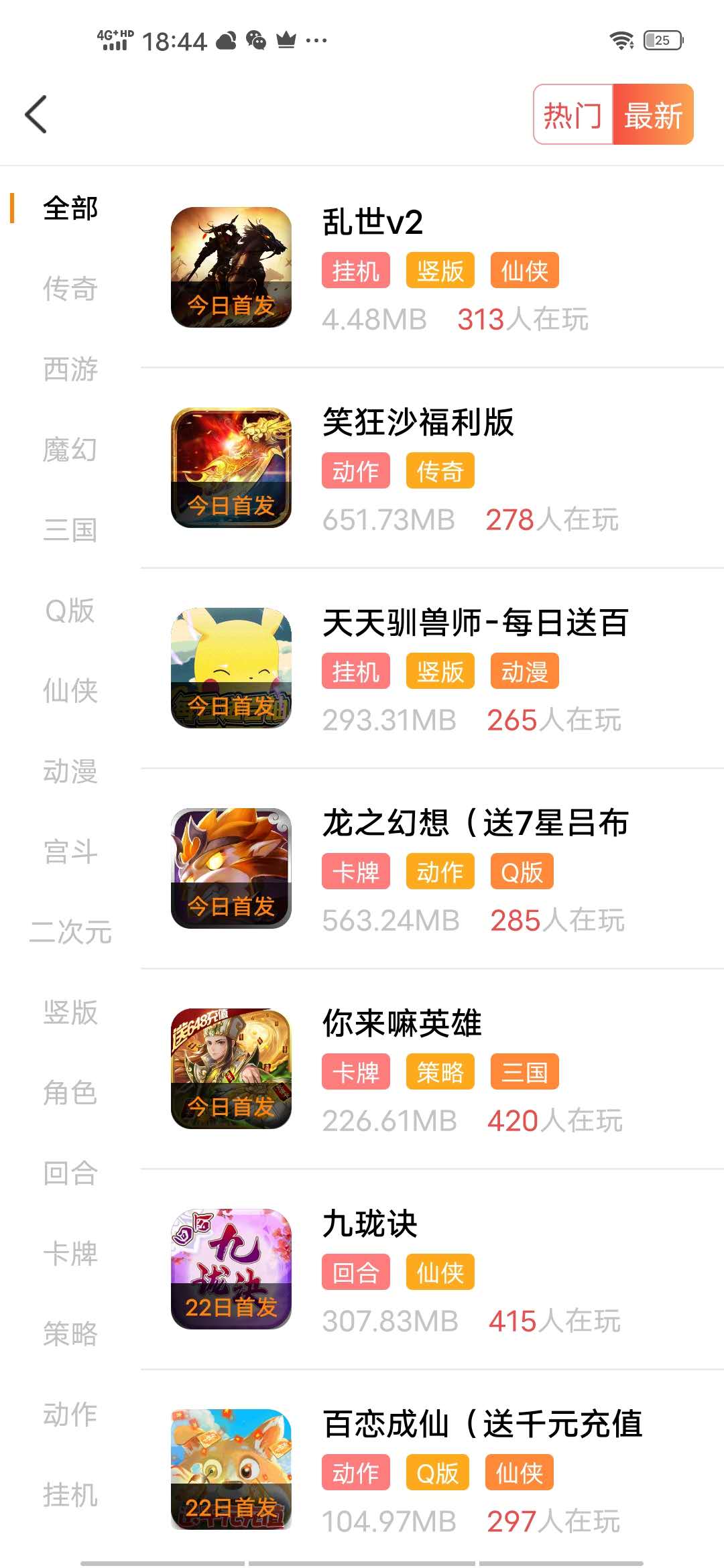The width and height of the screenshot is (724, 1568).
Task: Select the 全部 category
Action: point(70,208)
